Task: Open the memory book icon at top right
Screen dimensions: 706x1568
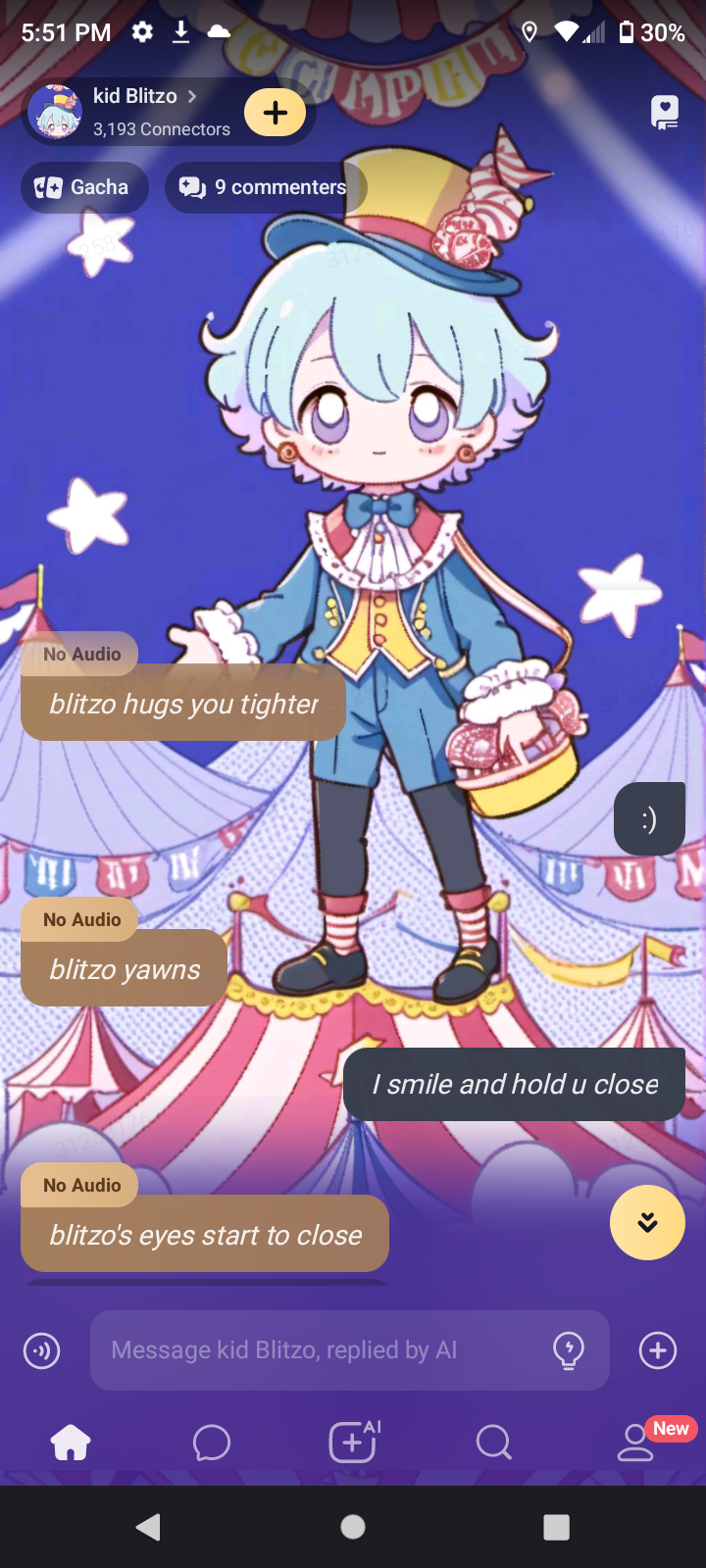Action: (665, 113)
